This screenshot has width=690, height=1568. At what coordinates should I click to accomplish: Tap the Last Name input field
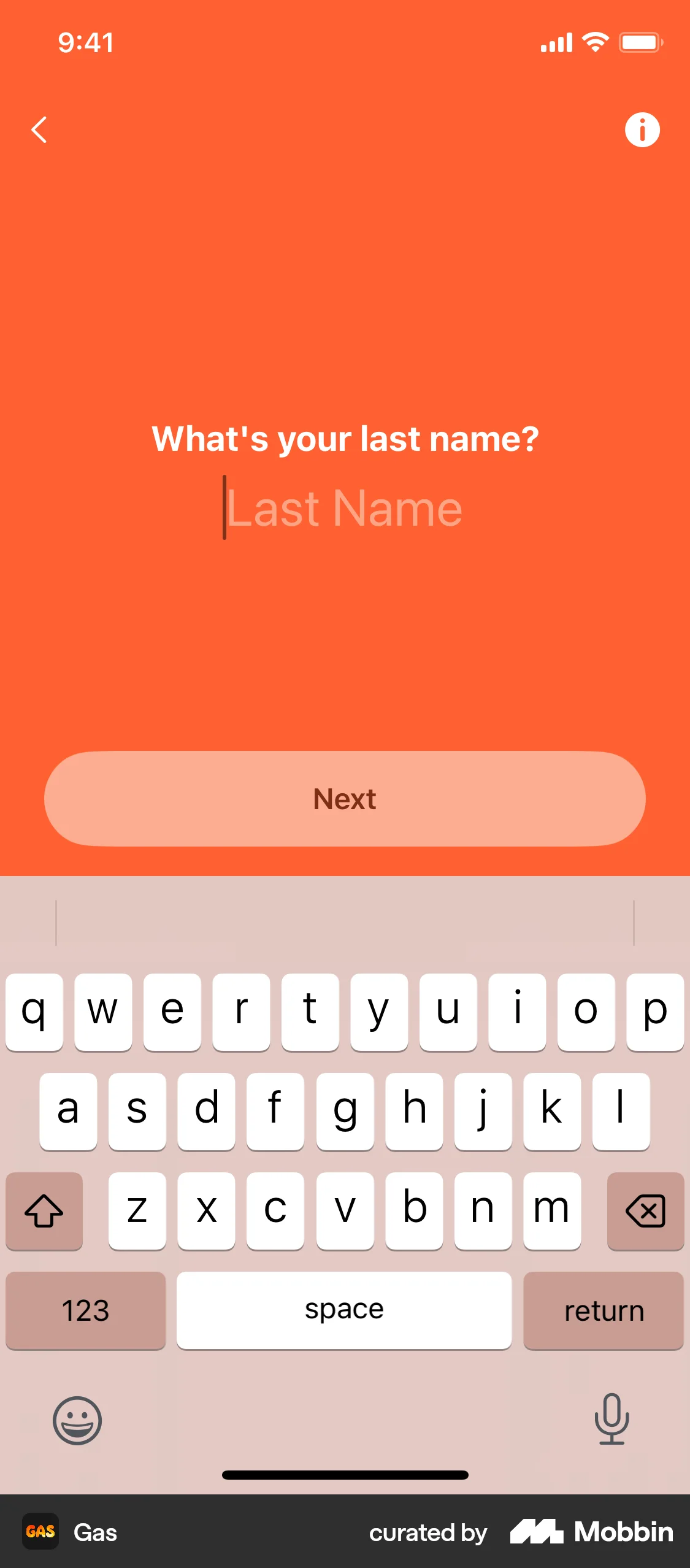tap(345, 507)
